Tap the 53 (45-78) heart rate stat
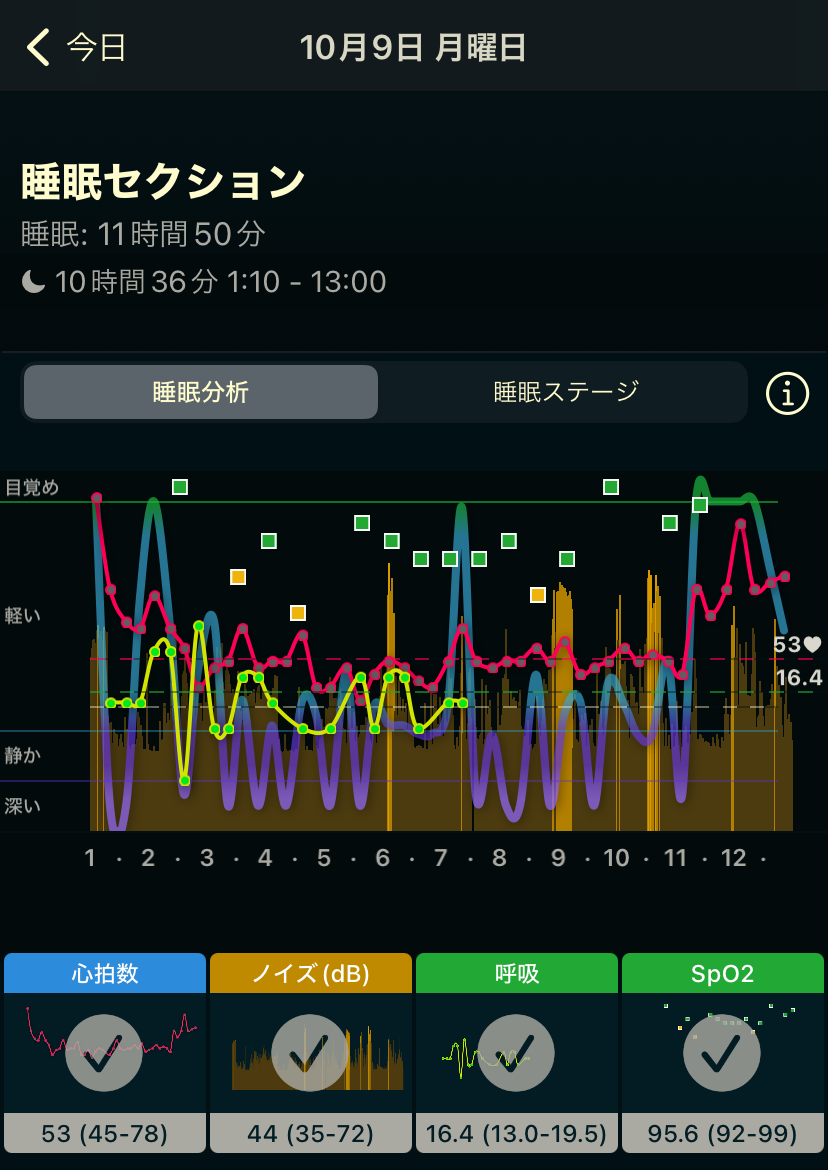The image size is (828, 1170). 104,1133
